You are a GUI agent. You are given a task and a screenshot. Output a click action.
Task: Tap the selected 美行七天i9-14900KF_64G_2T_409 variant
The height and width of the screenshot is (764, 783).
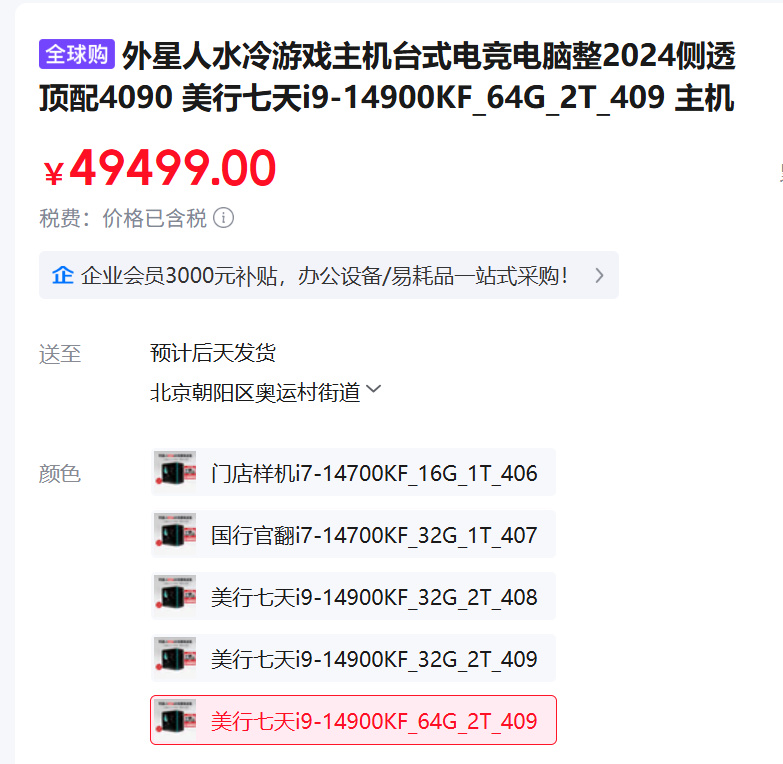352,721
